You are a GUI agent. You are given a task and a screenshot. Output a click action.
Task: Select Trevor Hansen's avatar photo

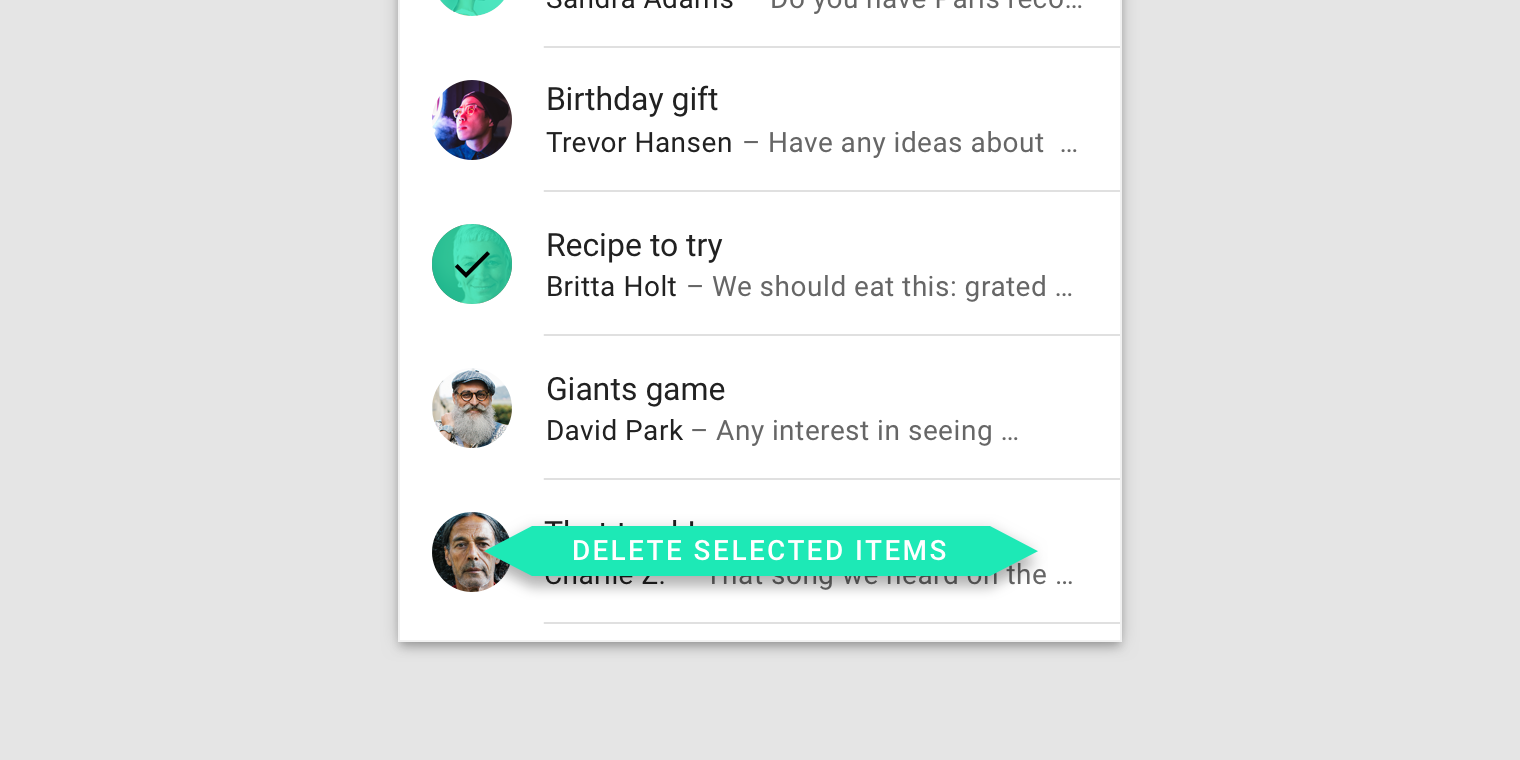(x=472, y=120)
